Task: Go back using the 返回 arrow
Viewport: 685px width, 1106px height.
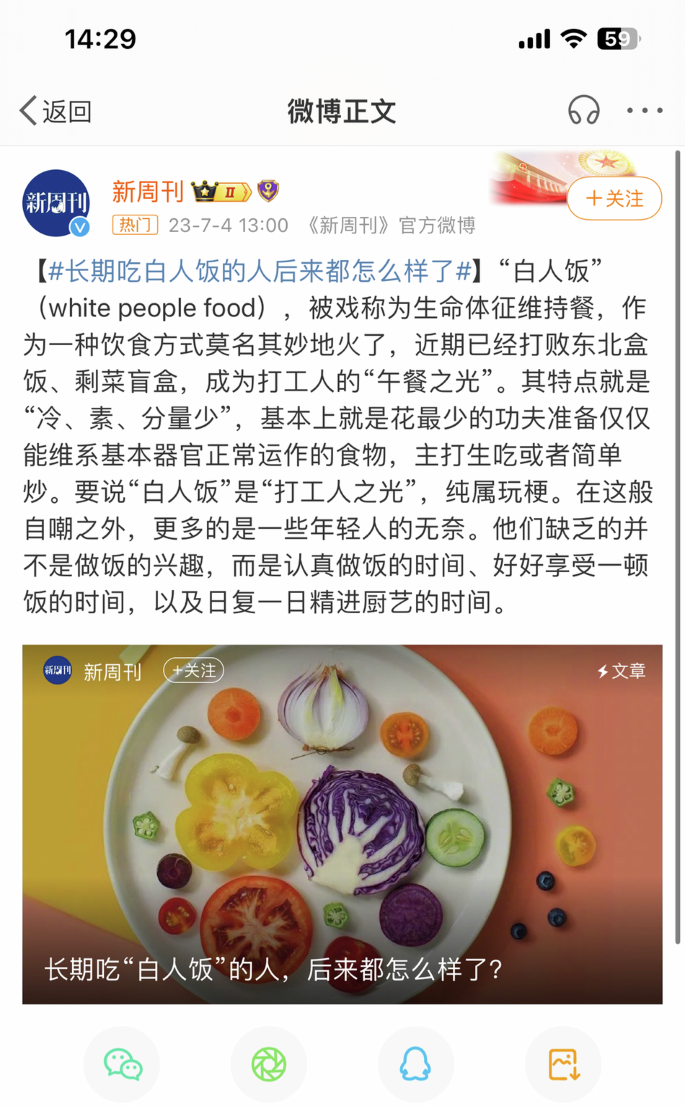Action: (x=55, y=111)
